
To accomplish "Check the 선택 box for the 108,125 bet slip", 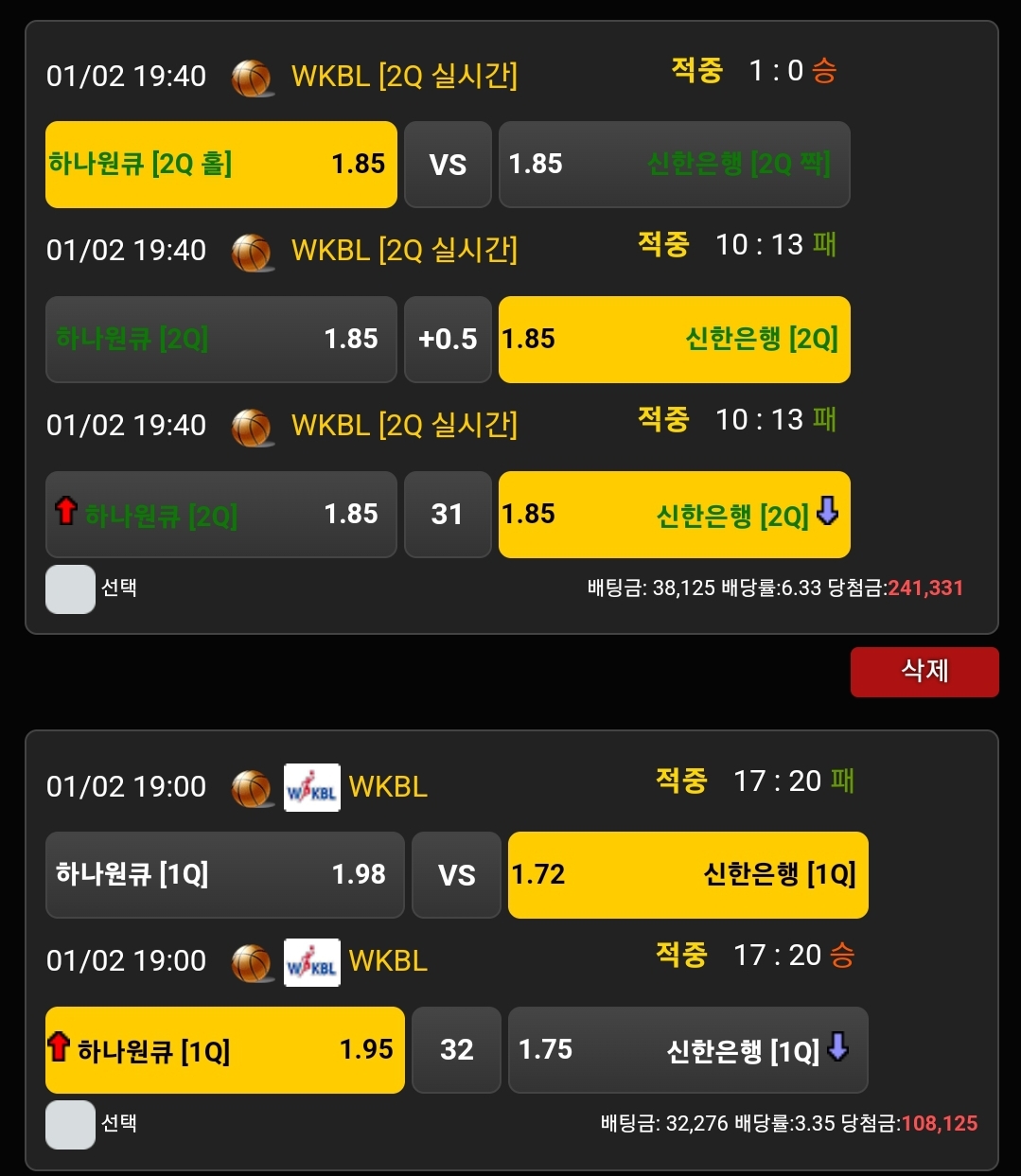I will coord(70,1124).
